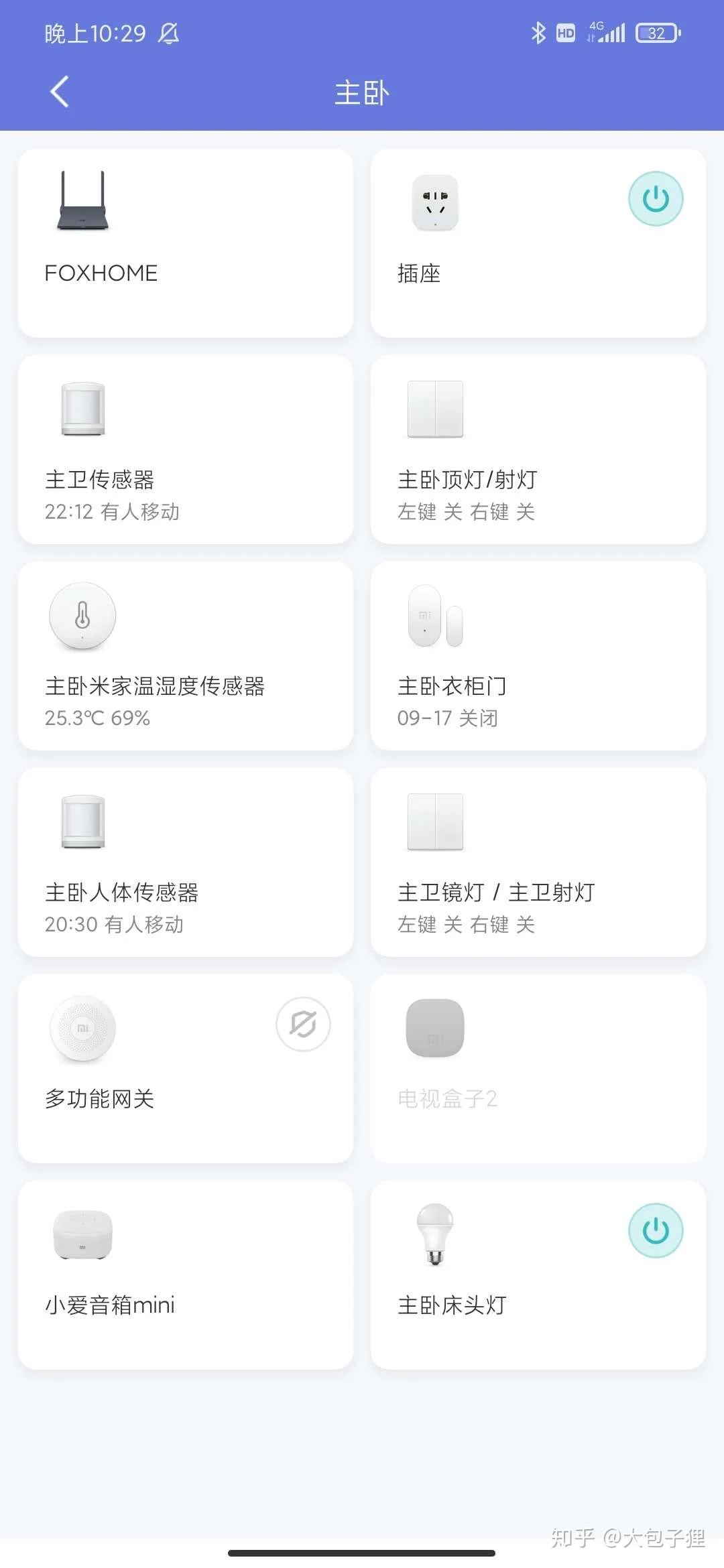The height and width of the screenshot is (1568, 724).
Task: Toggle the alarm icon on 多功能网关
Action: click(303, 1024)
